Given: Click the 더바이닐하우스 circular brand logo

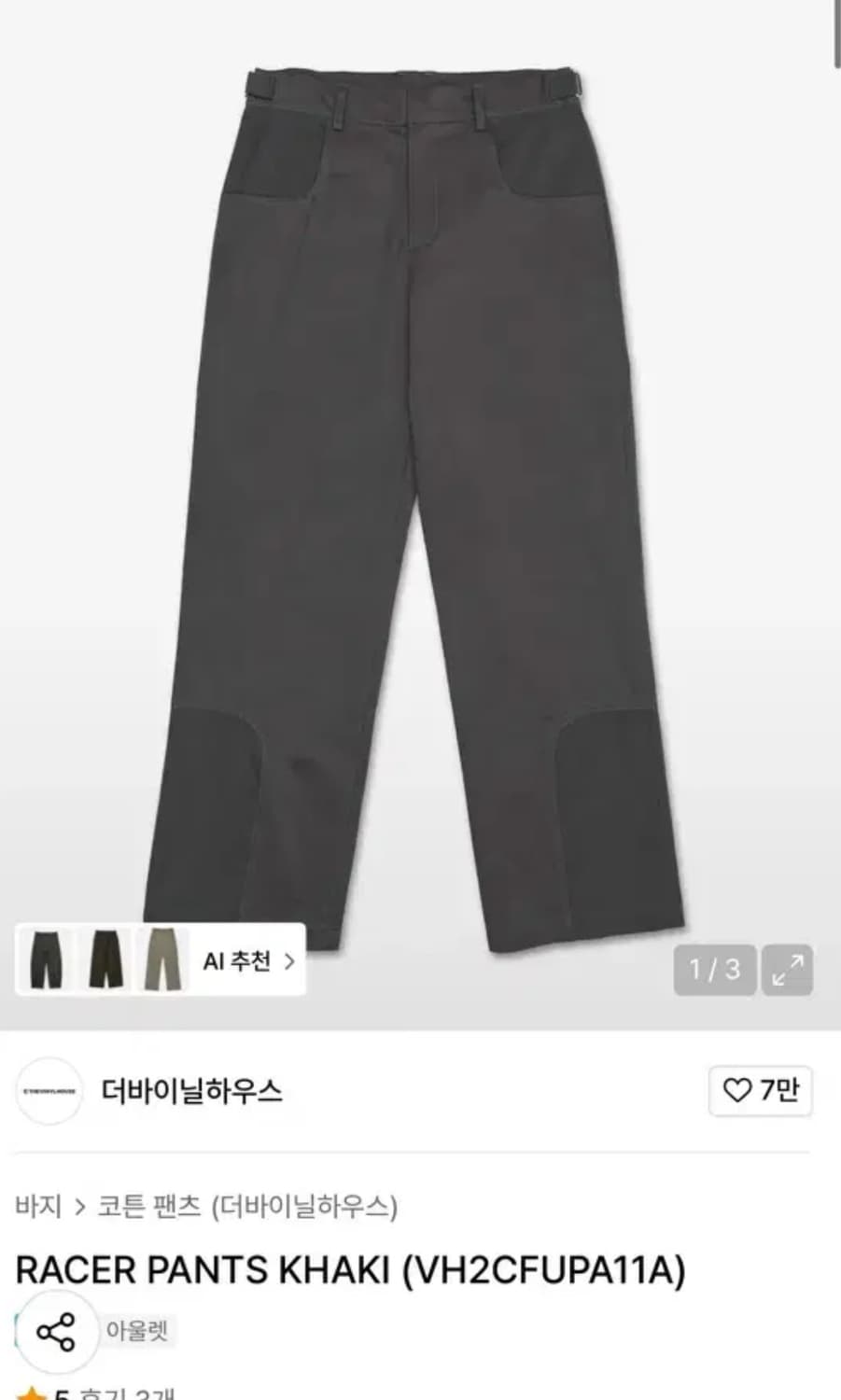Looking at the screenshot, I should [x=49, y=1093].
